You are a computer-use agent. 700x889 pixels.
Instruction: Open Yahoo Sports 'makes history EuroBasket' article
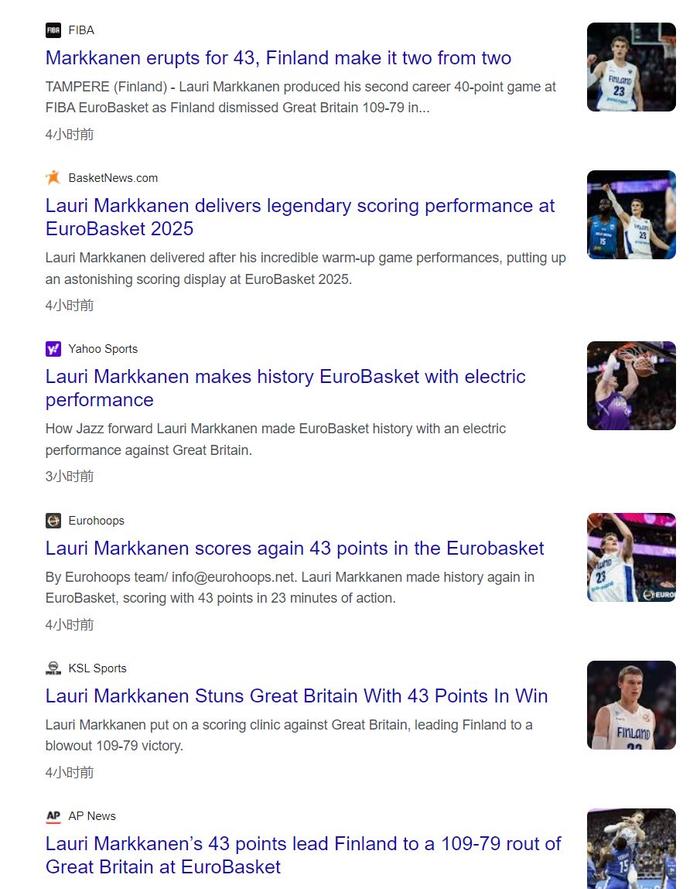pyautogui.click(x=285, y=388)
